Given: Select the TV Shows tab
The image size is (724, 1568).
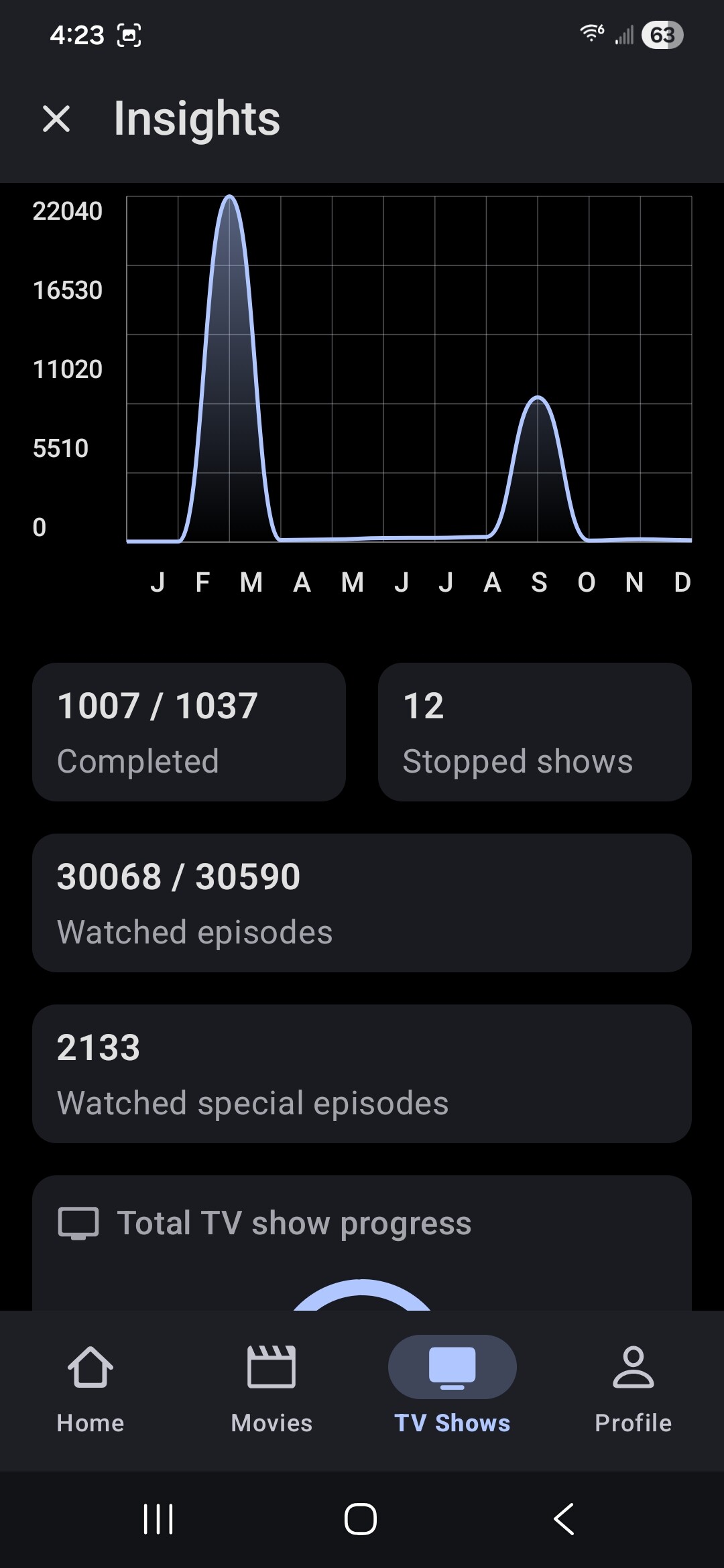Looking at the screenshot, I should tap(452, 1388).
